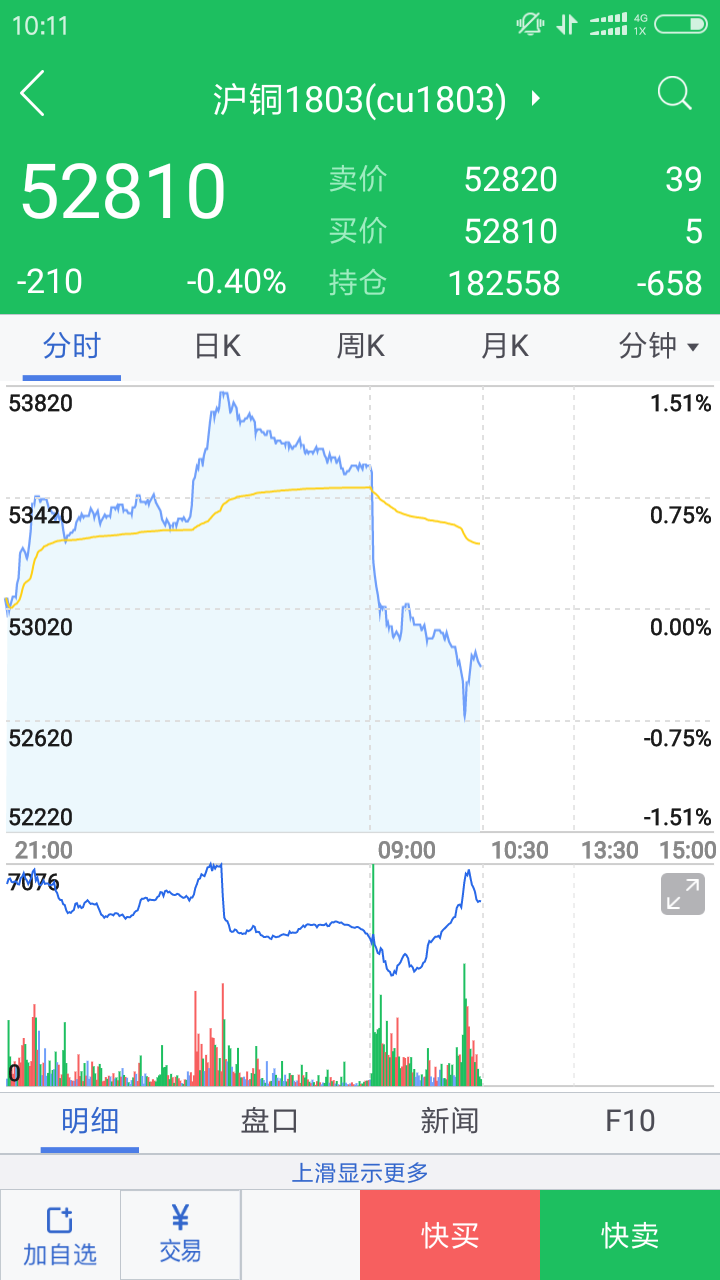The width and height of the screenshot is (720, 1280).
Task: Expand the chart with fullscreen icon
Action: pyautogui.click(x=682, y=893)
